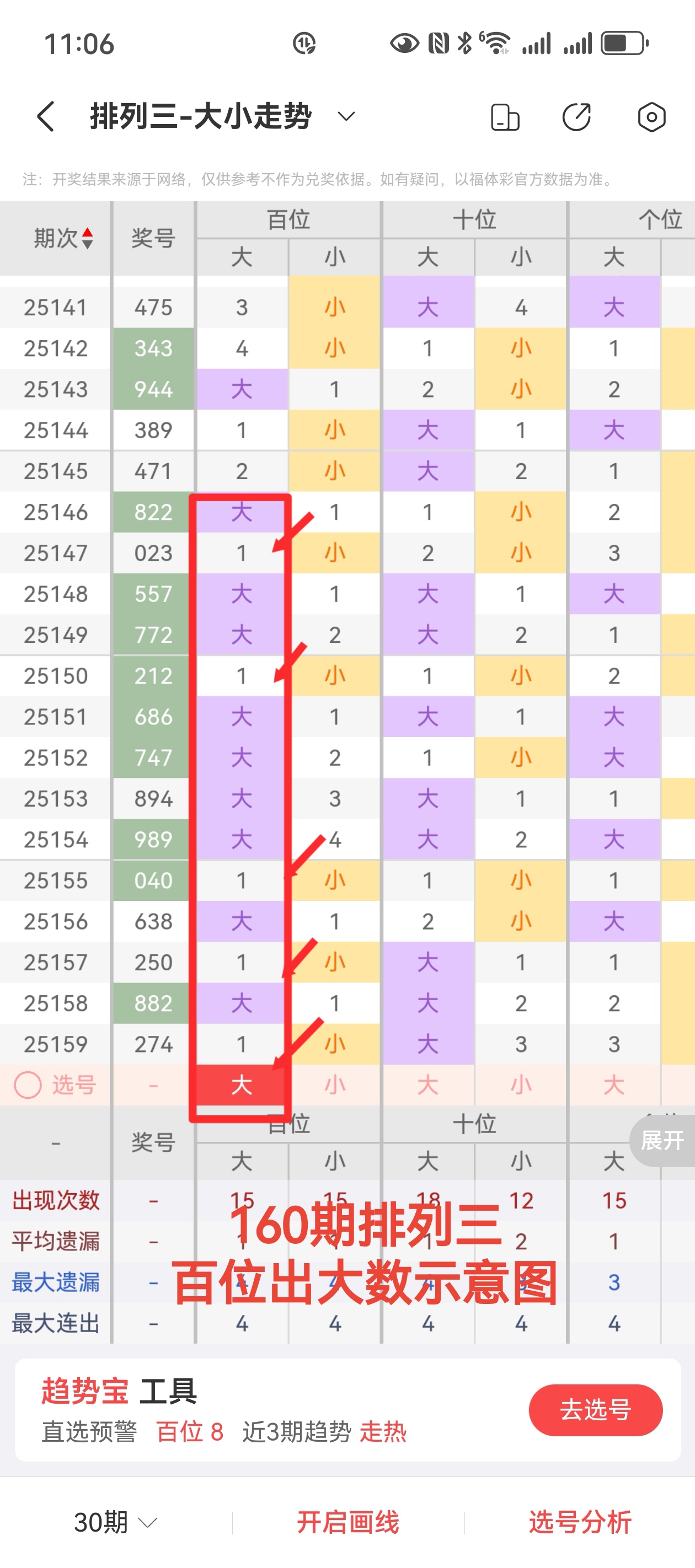Go back with the top-left arrow
Screen dimensions: 695x1568
click(x=46, y=116)
